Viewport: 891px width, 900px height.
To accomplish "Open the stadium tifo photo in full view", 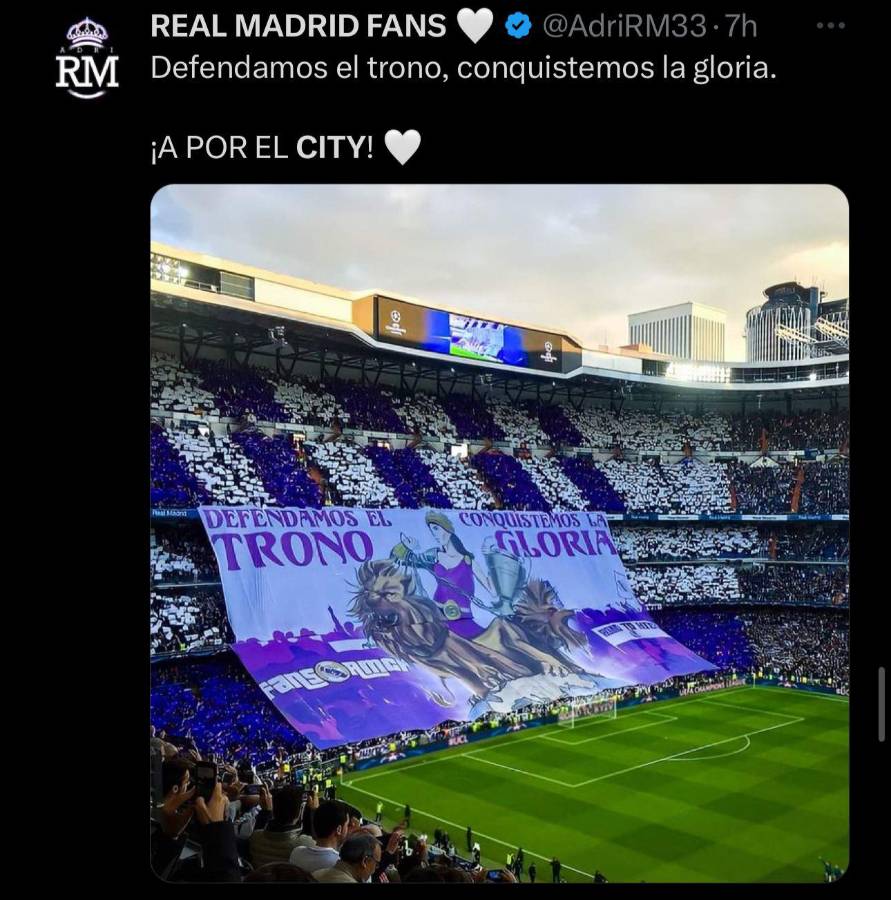I will (x=499, y=532).
